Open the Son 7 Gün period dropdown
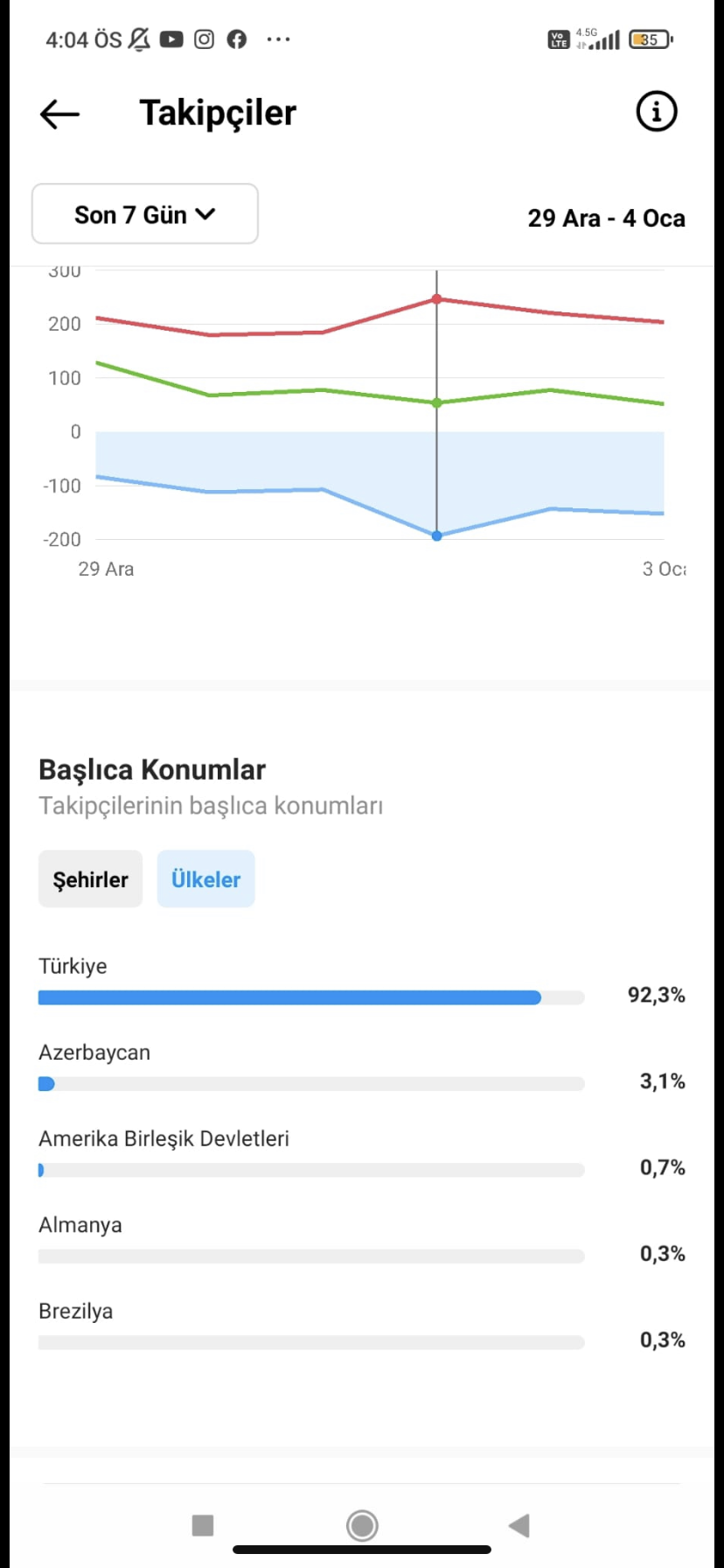 (145, 213)
